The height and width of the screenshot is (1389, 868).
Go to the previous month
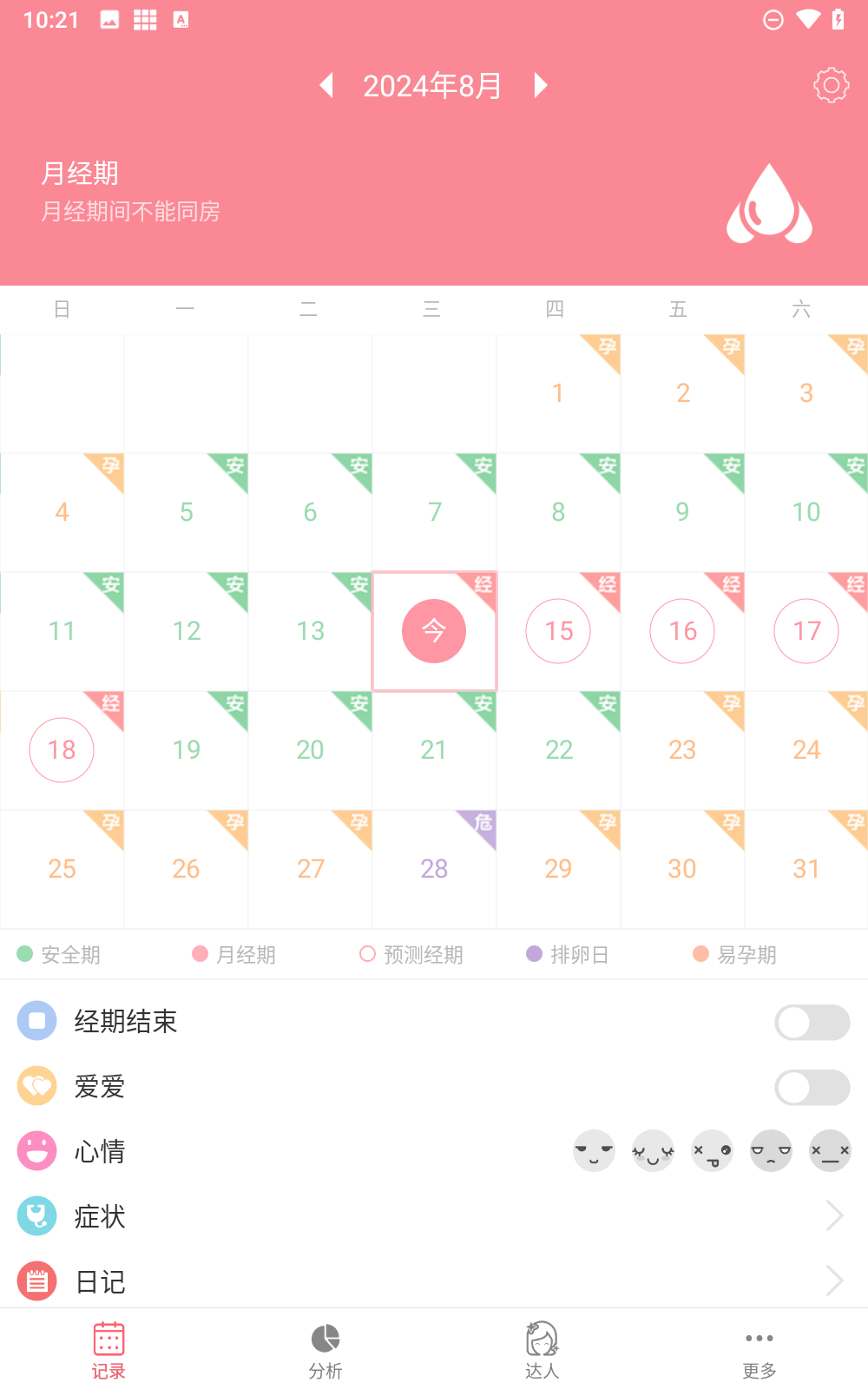click(x=327, y=85)
